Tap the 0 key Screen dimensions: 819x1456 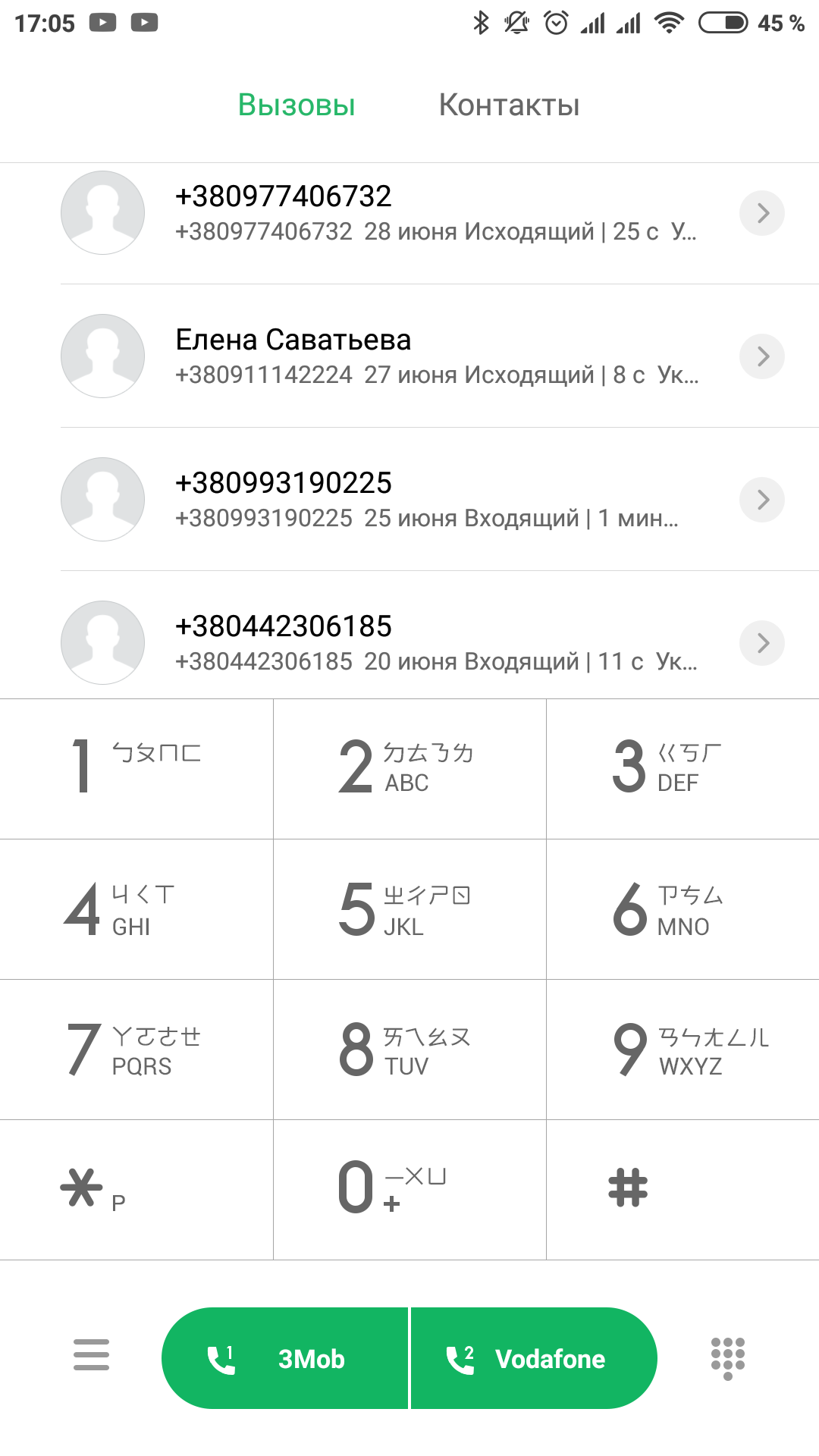(409, 1190)
